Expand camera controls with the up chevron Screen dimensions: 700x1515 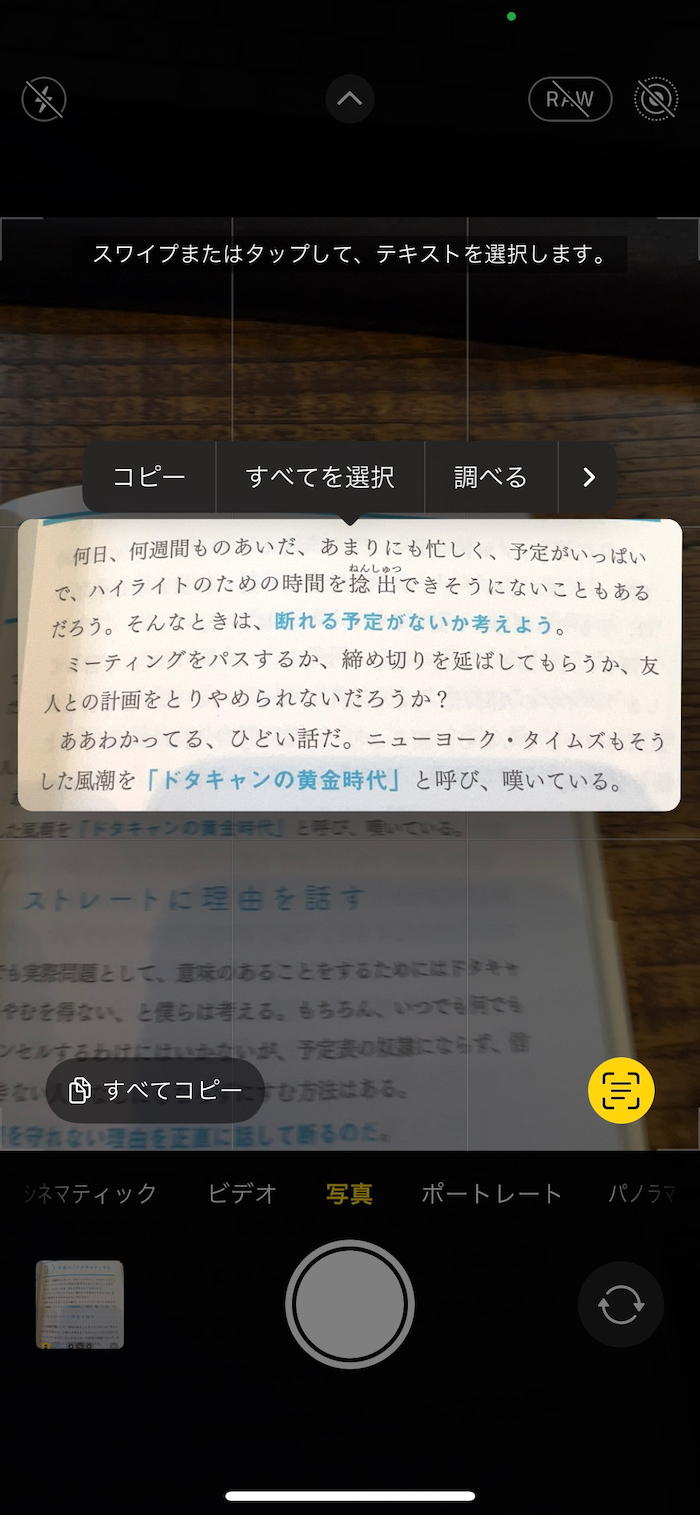coord(349,99)
